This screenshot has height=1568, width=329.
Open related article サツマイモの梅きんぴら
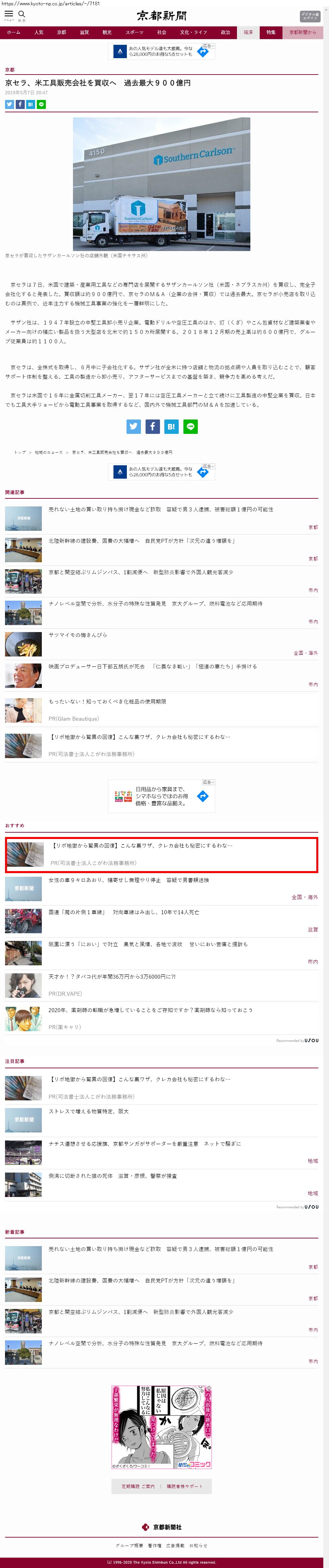78,635
